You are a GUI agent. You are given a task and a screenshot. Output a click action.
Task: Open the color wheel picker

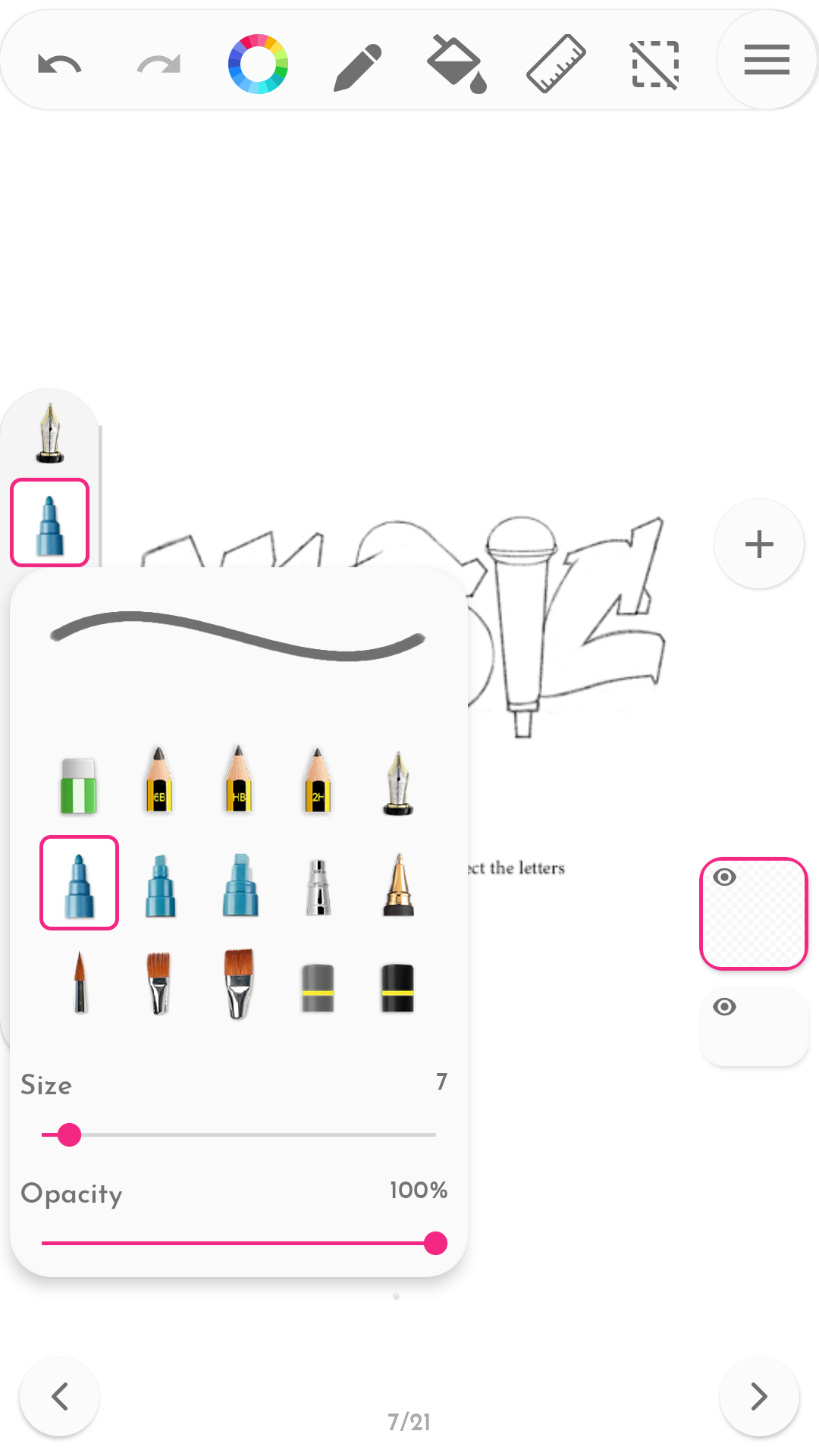coord(258,64)
